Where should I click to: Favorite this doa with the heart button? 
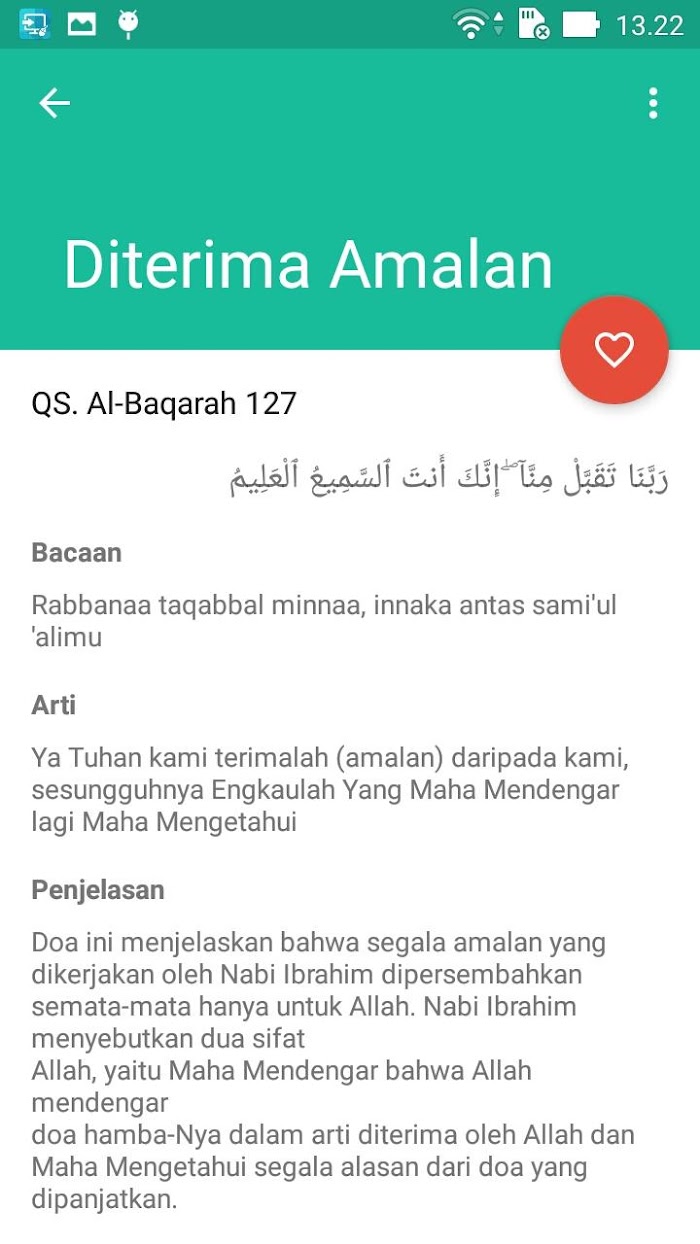pos(614,349)
